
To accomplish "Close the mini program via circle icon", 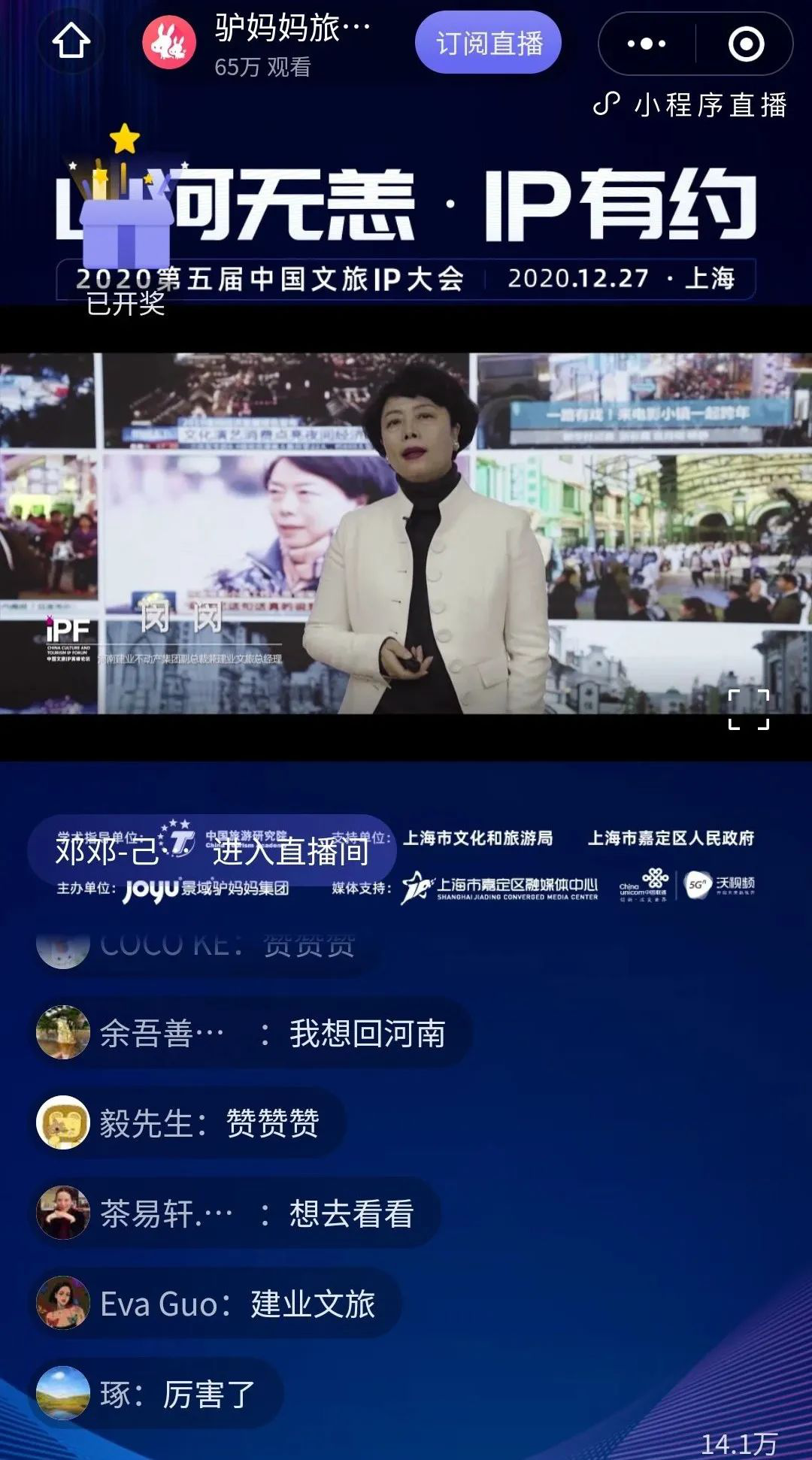I will point(746,44).
